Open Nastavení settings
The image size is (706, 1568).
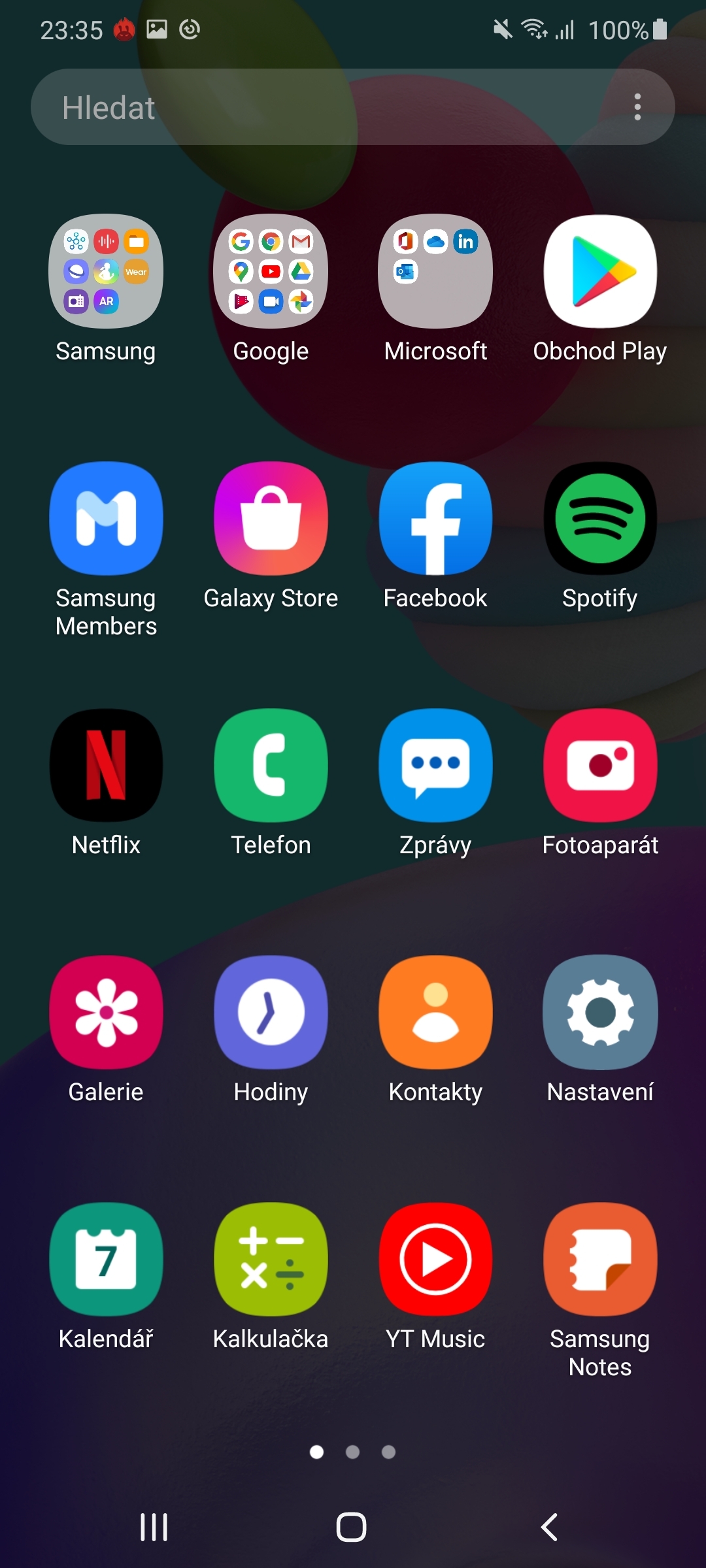coord(599,1011)
